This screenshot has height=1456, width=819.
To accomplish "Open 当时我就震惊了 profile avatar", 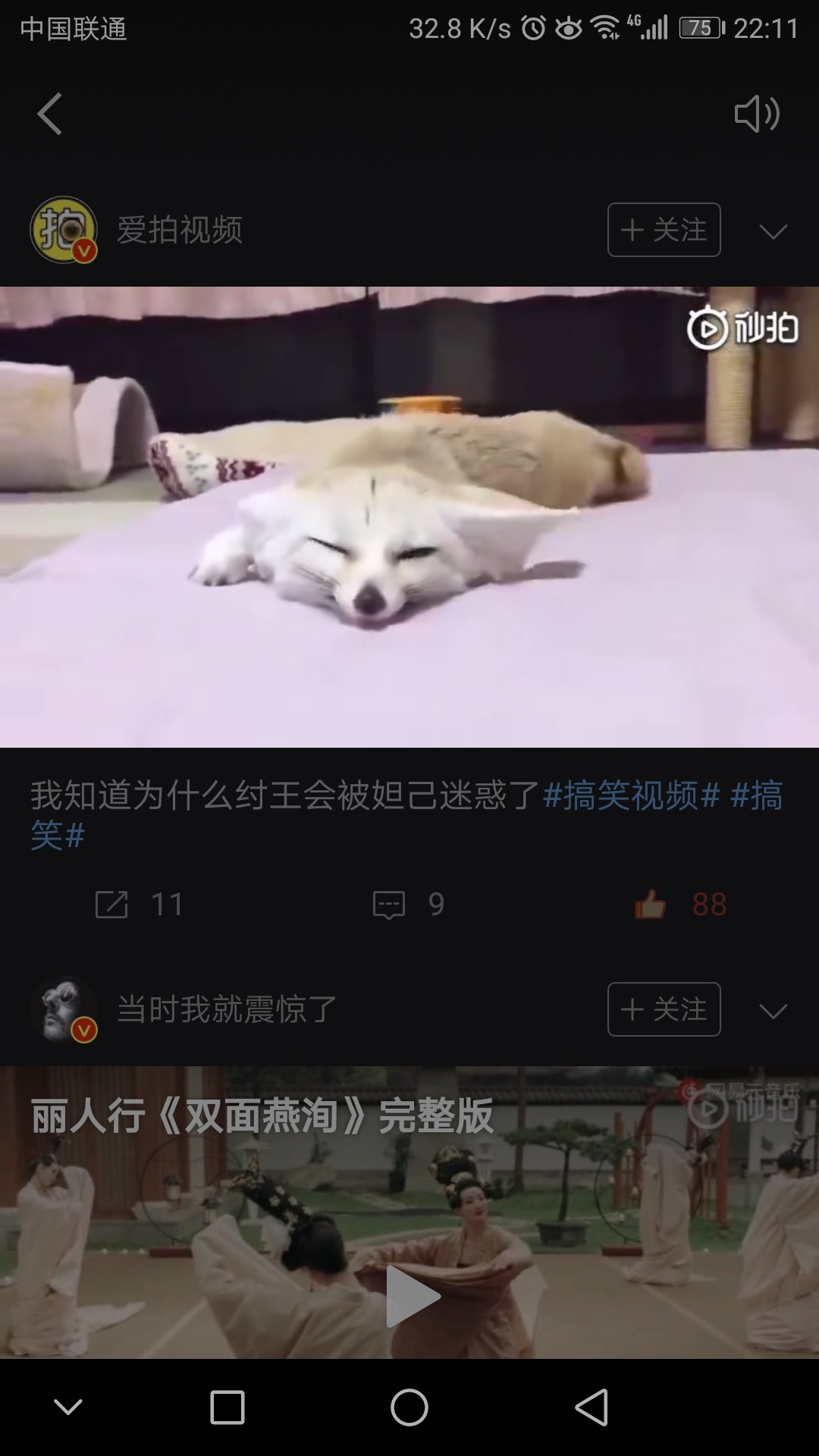I will [64, 1009].
